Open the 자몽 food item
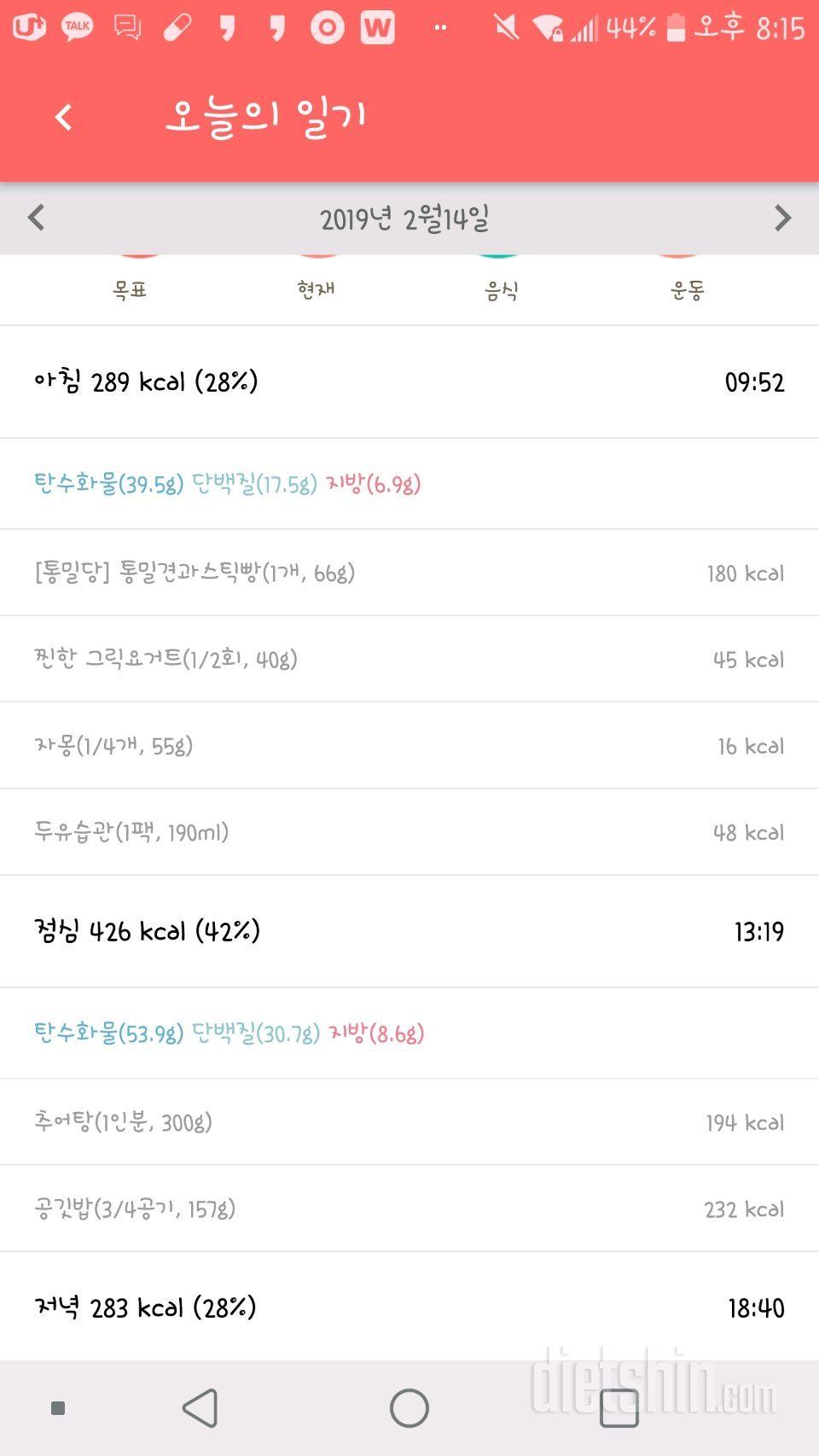 [408, 746]
